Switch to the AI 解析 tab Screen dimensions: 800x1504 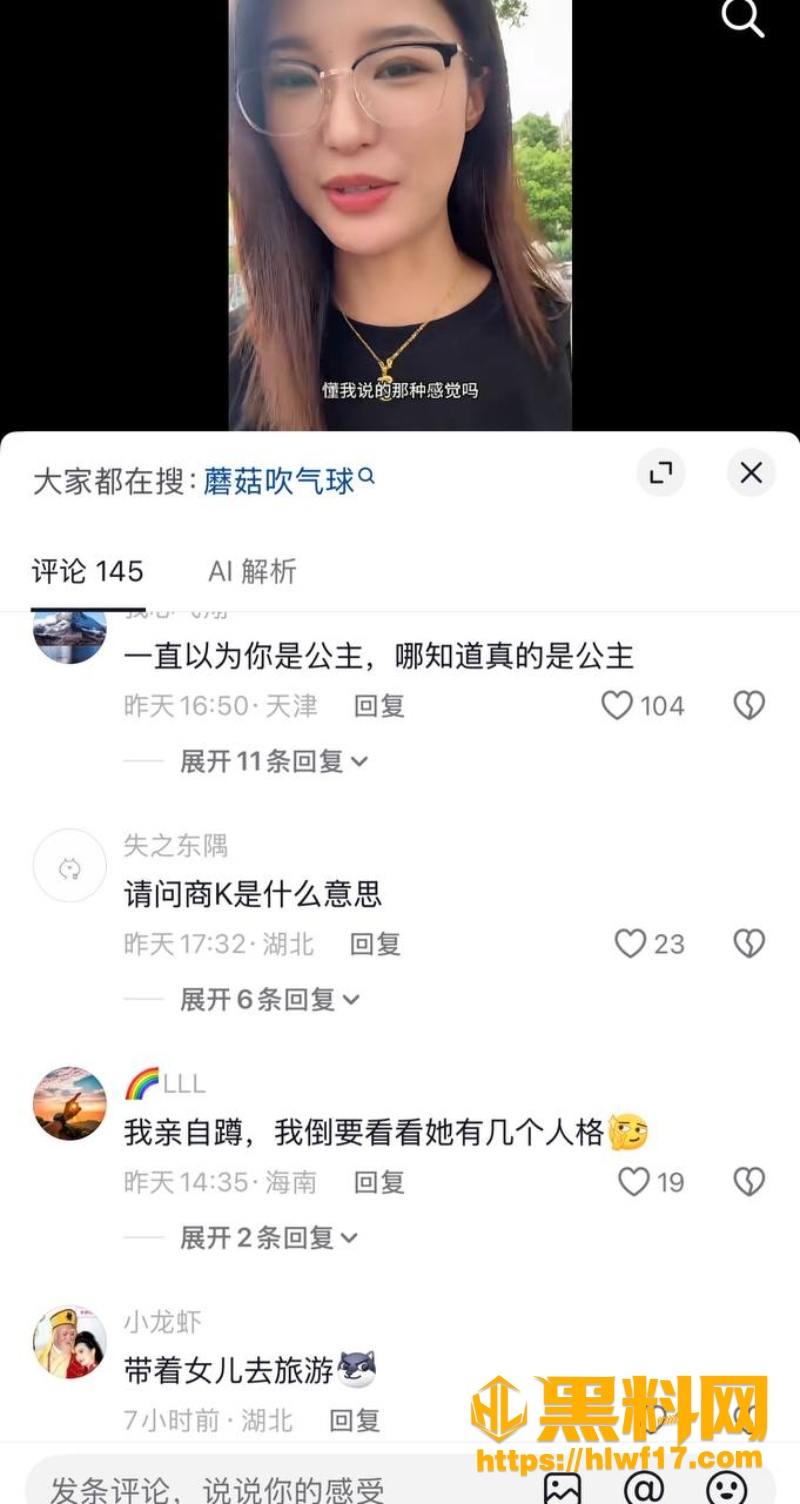pos(252,571)
